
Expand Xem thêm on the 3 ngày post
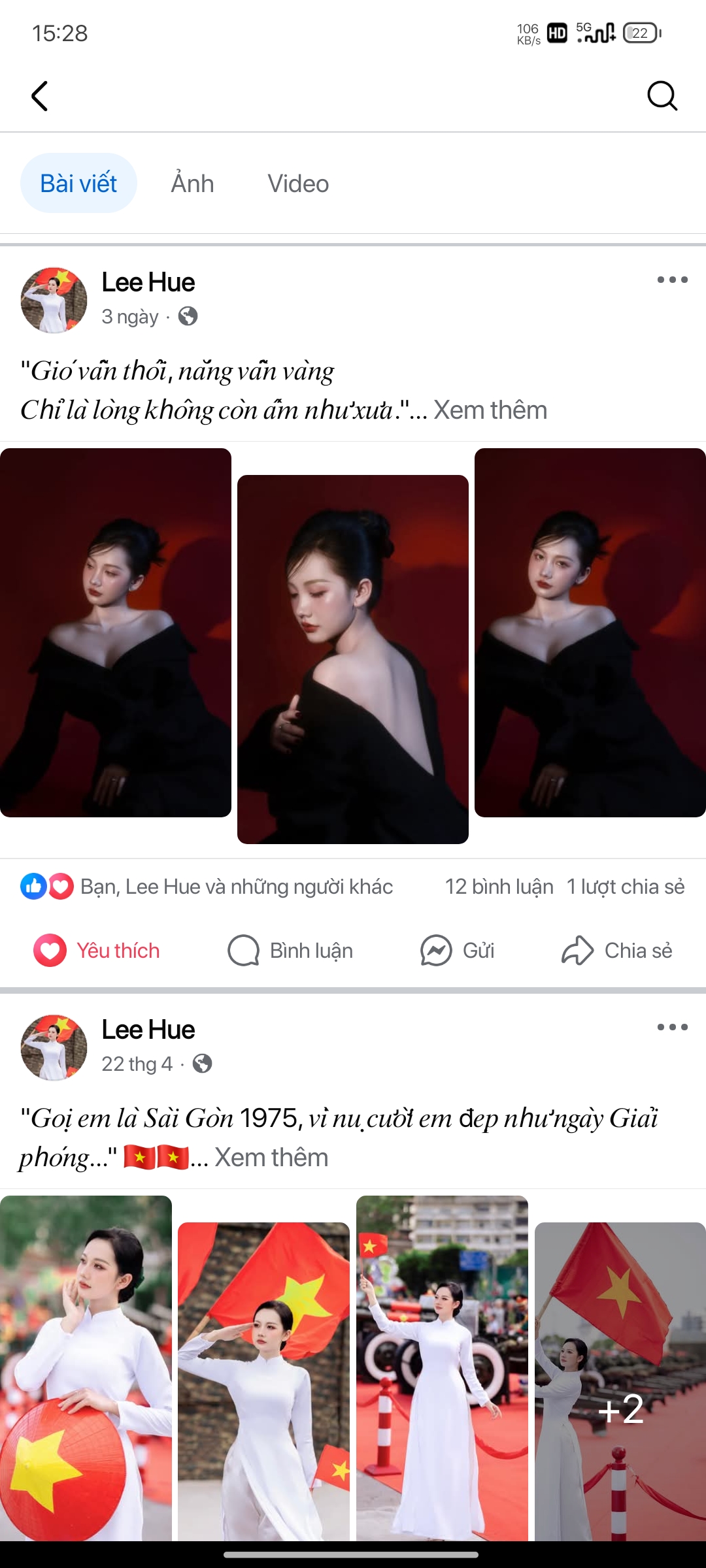coord(490,410)
